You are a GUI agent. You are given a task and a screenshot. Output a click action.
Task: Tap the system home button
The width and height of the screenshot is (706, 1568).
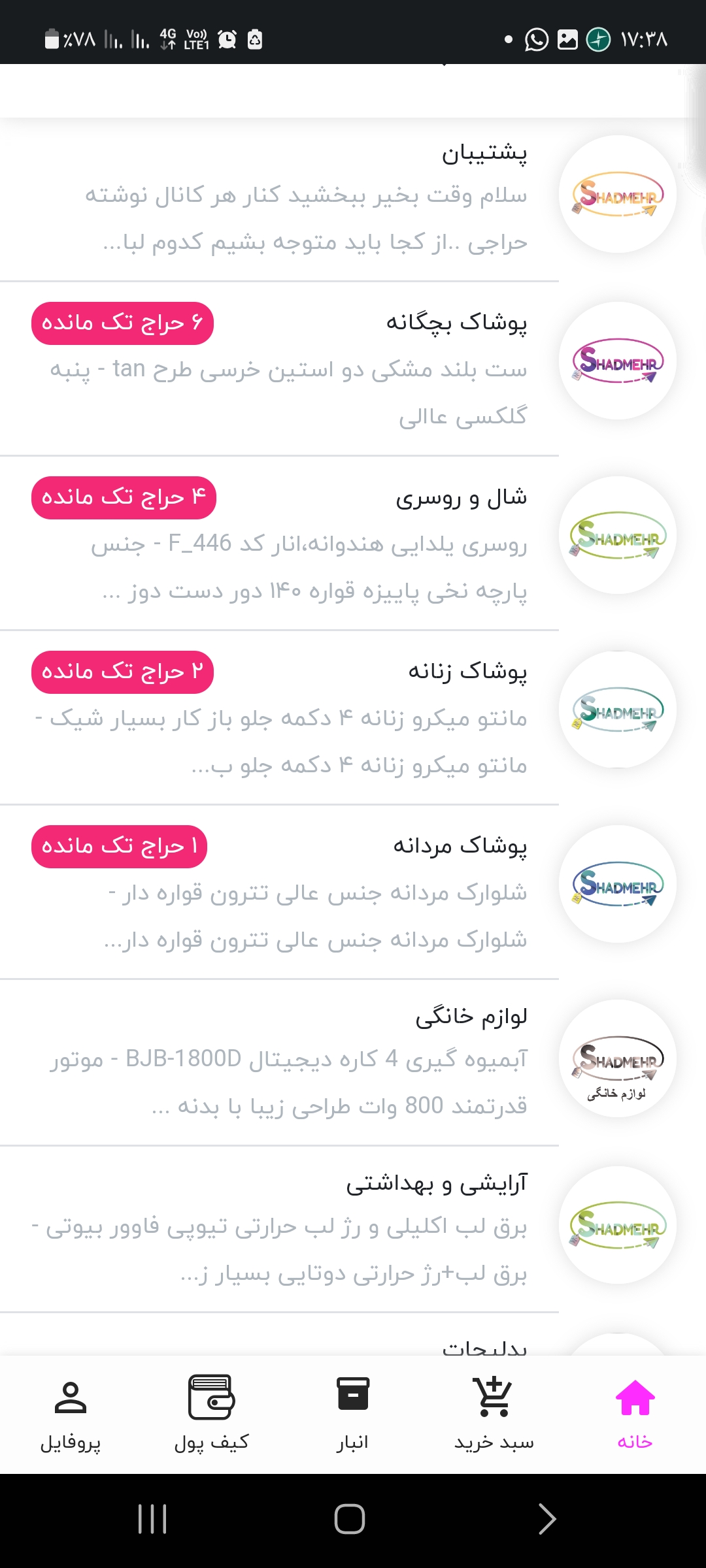pyautogui.click(x=350, y=1518)
